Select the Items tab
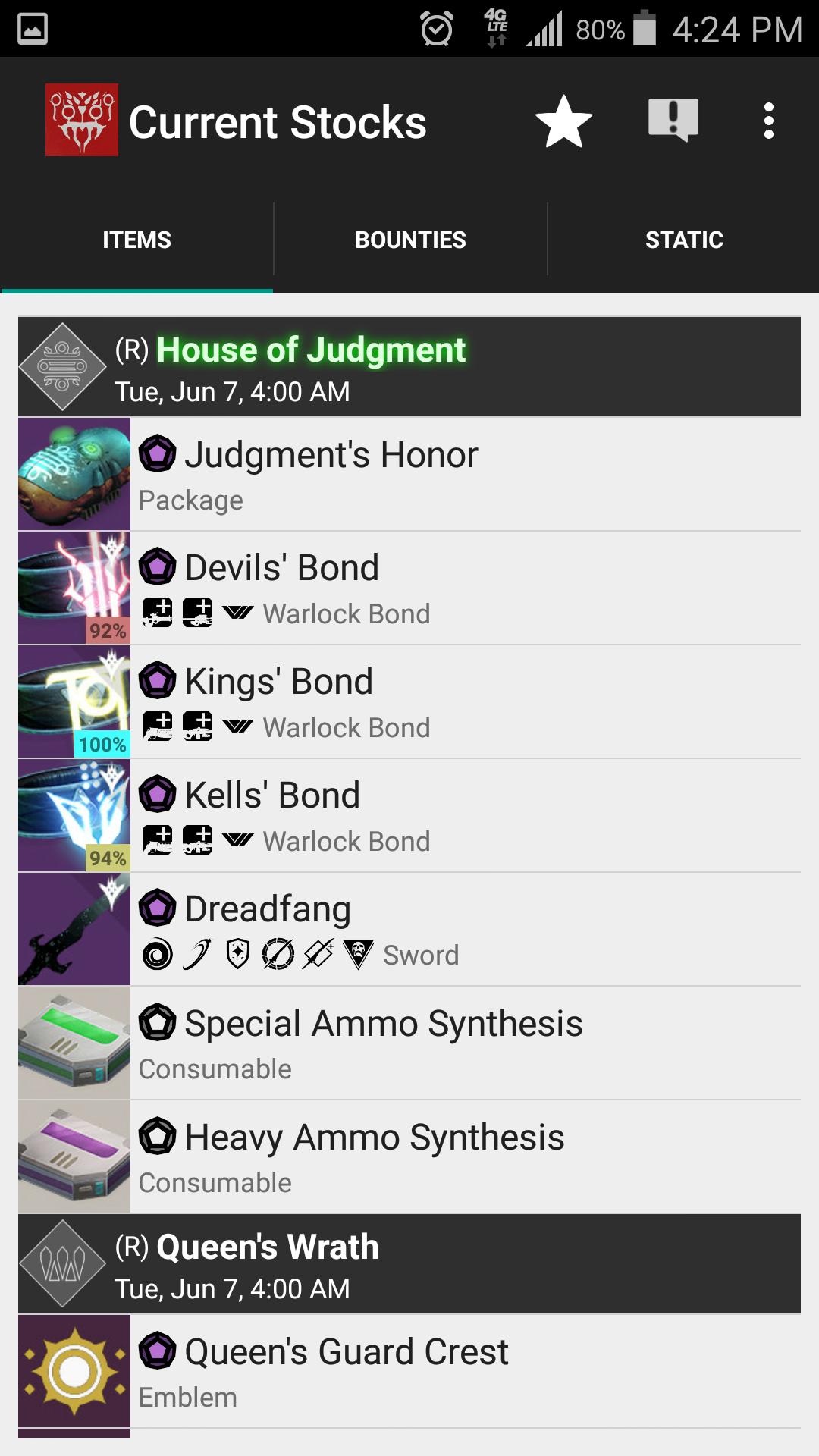Viewport: 819px width, 1456px height. pos(136,240)
